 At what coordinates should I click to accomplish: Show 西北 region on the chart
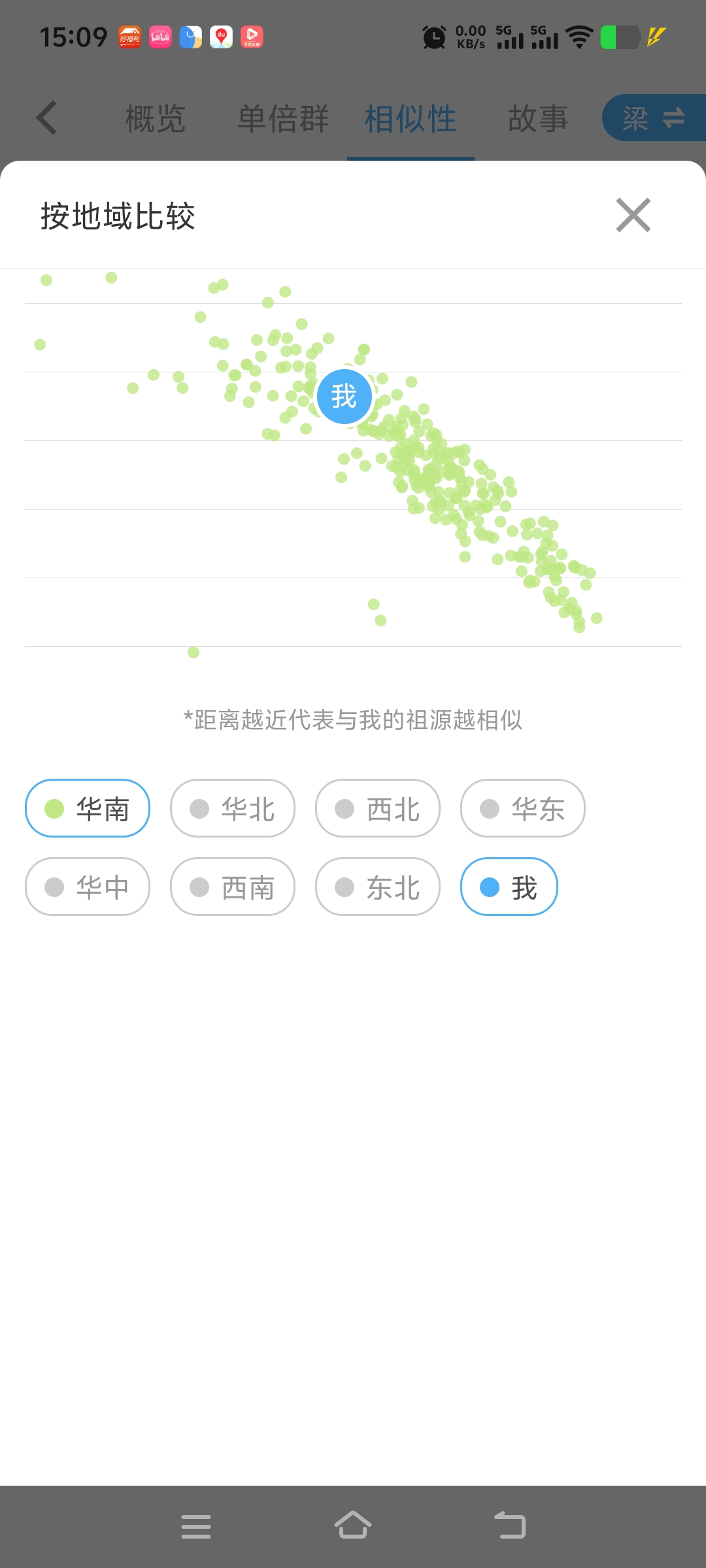pos(378,808)
